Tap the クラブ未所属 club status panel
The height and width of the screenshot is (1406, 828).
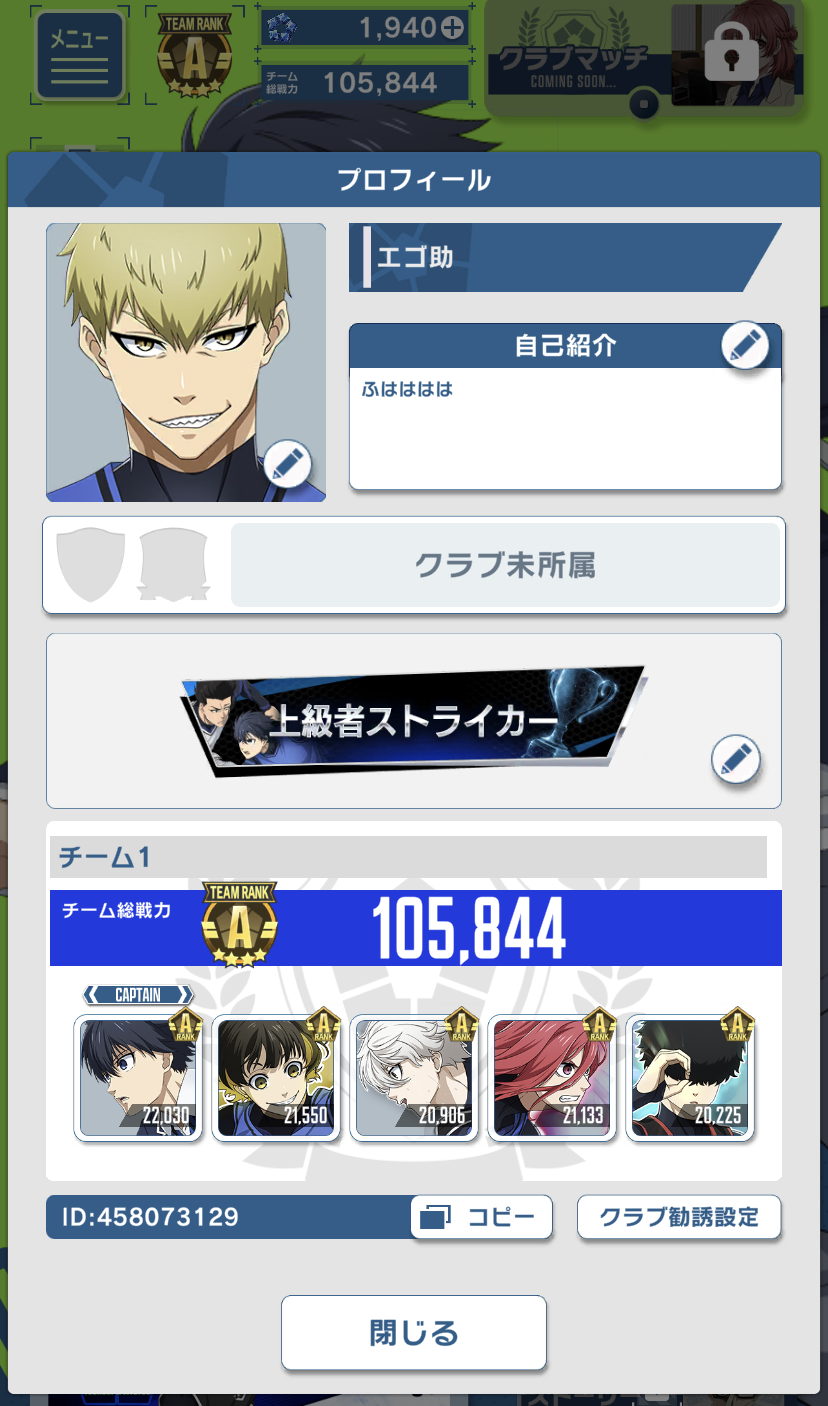click(505, 565)
